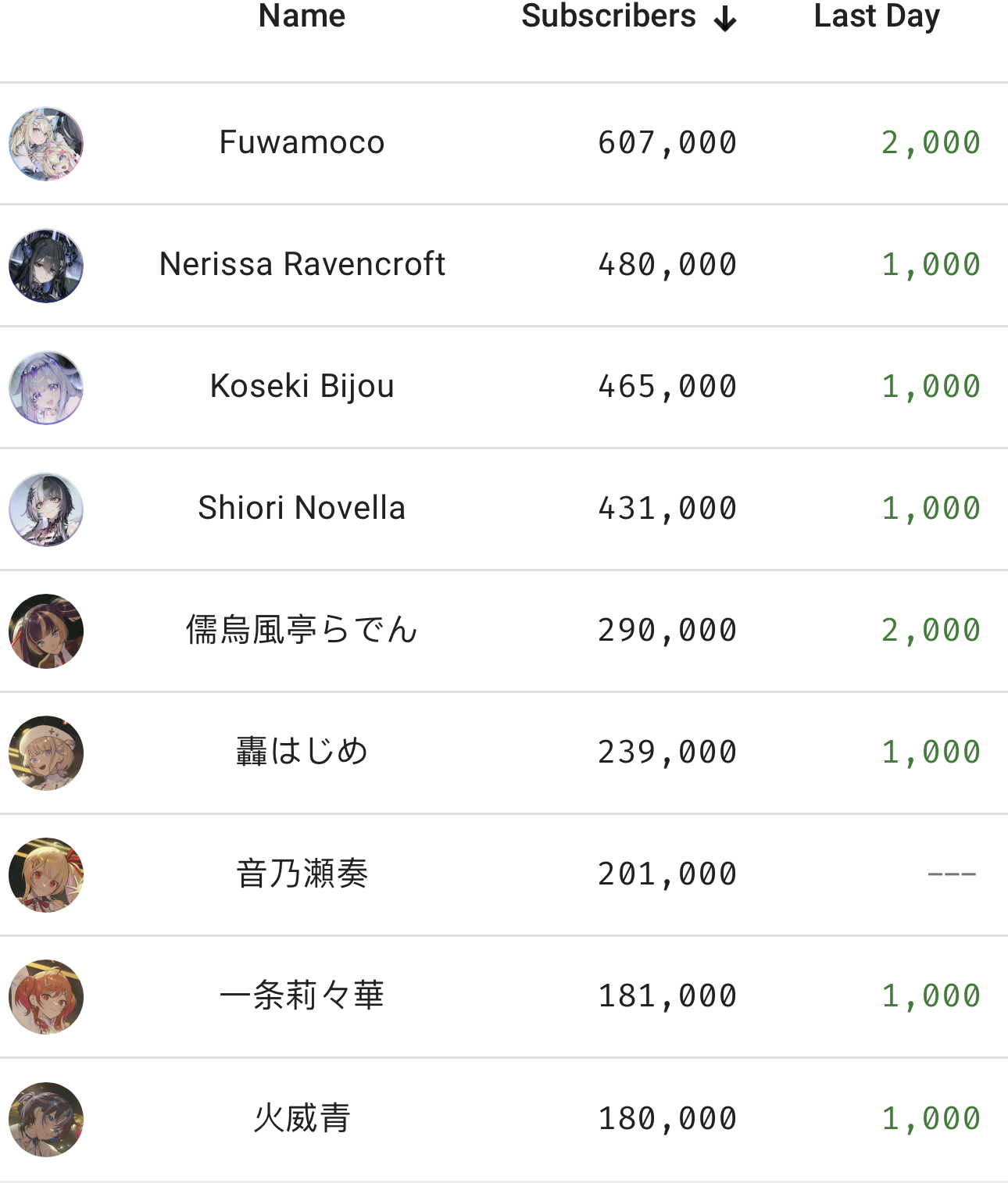This screenshot has height=1183, width=1008.
Task: Sort by the Name column header
Action: [x=302, y=16]
